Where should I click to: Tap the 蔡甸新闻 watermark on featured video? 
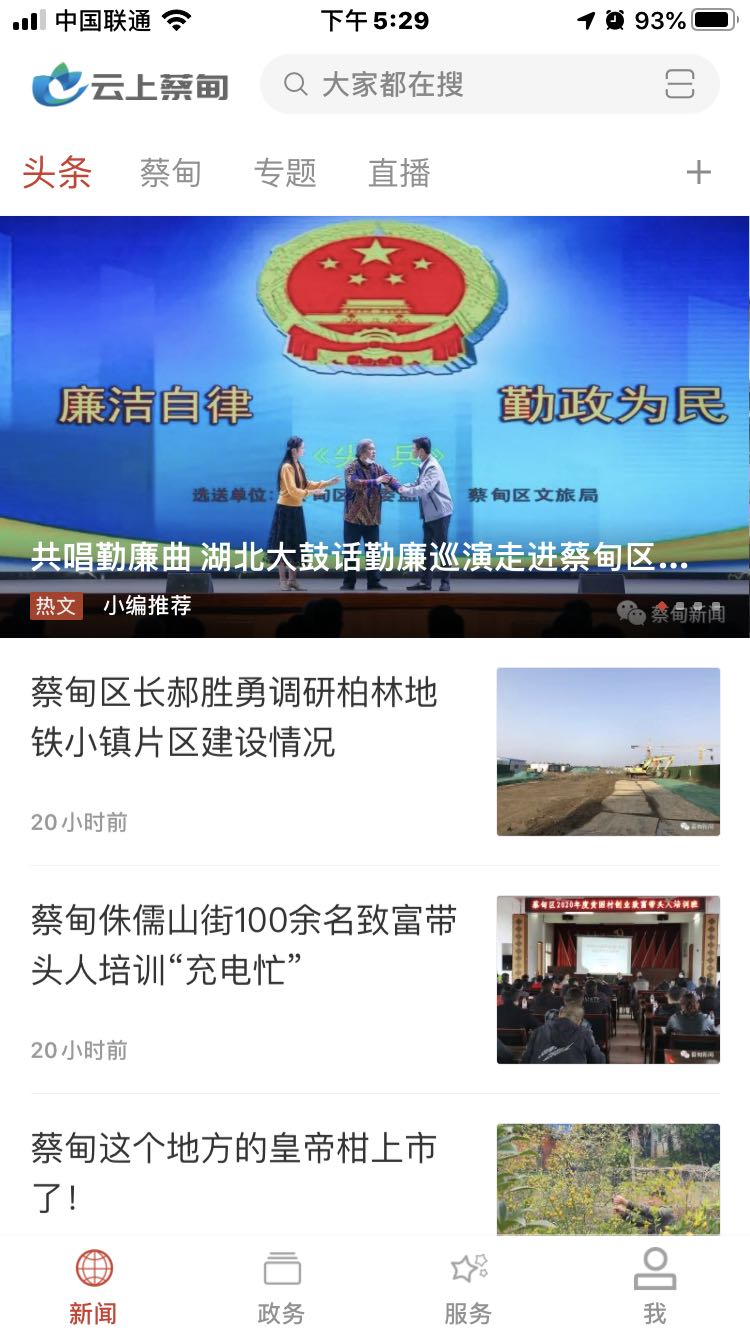point(668,611)
